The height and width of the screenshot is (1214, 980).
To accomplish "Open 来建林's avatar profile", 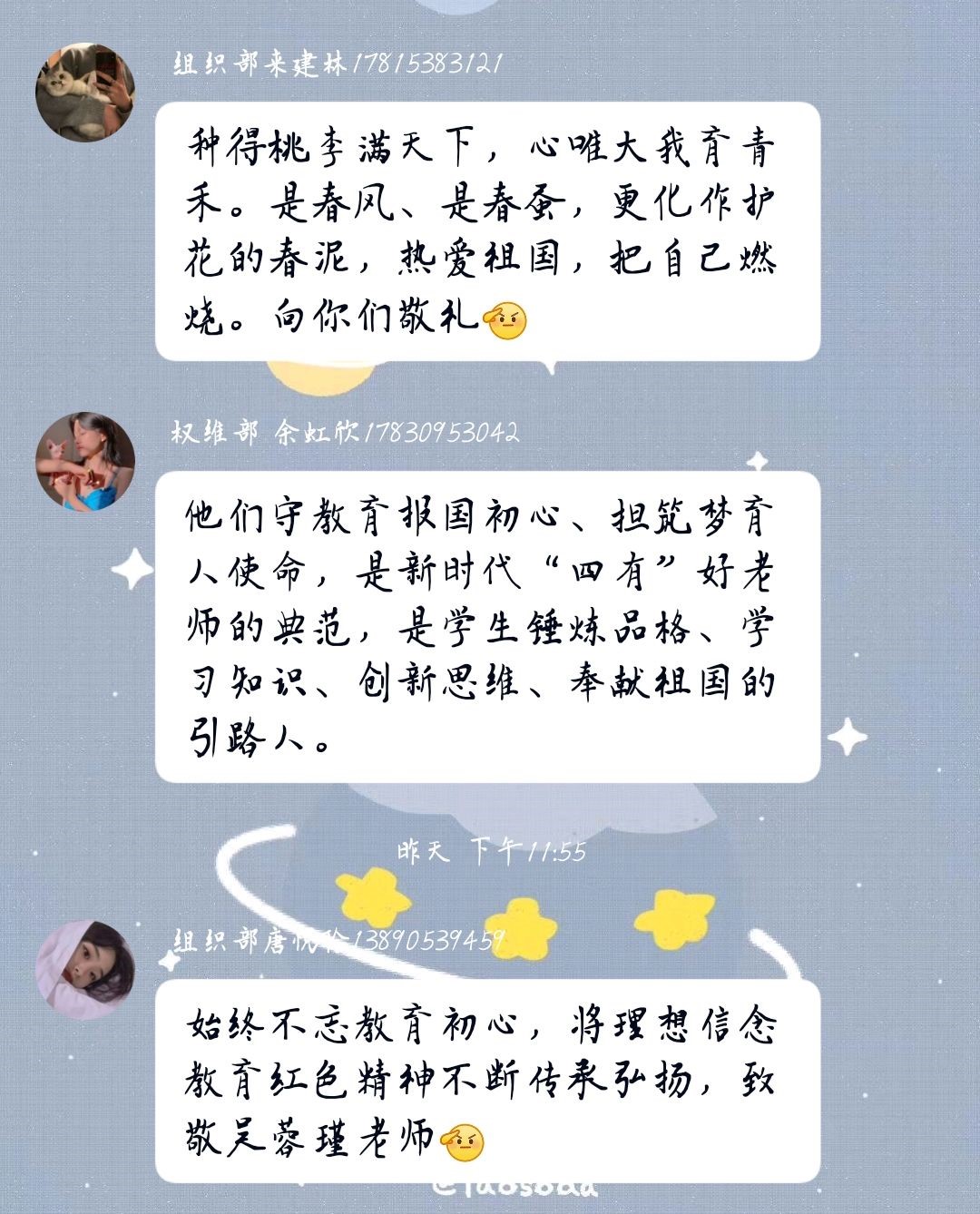I will pos(85,93).
